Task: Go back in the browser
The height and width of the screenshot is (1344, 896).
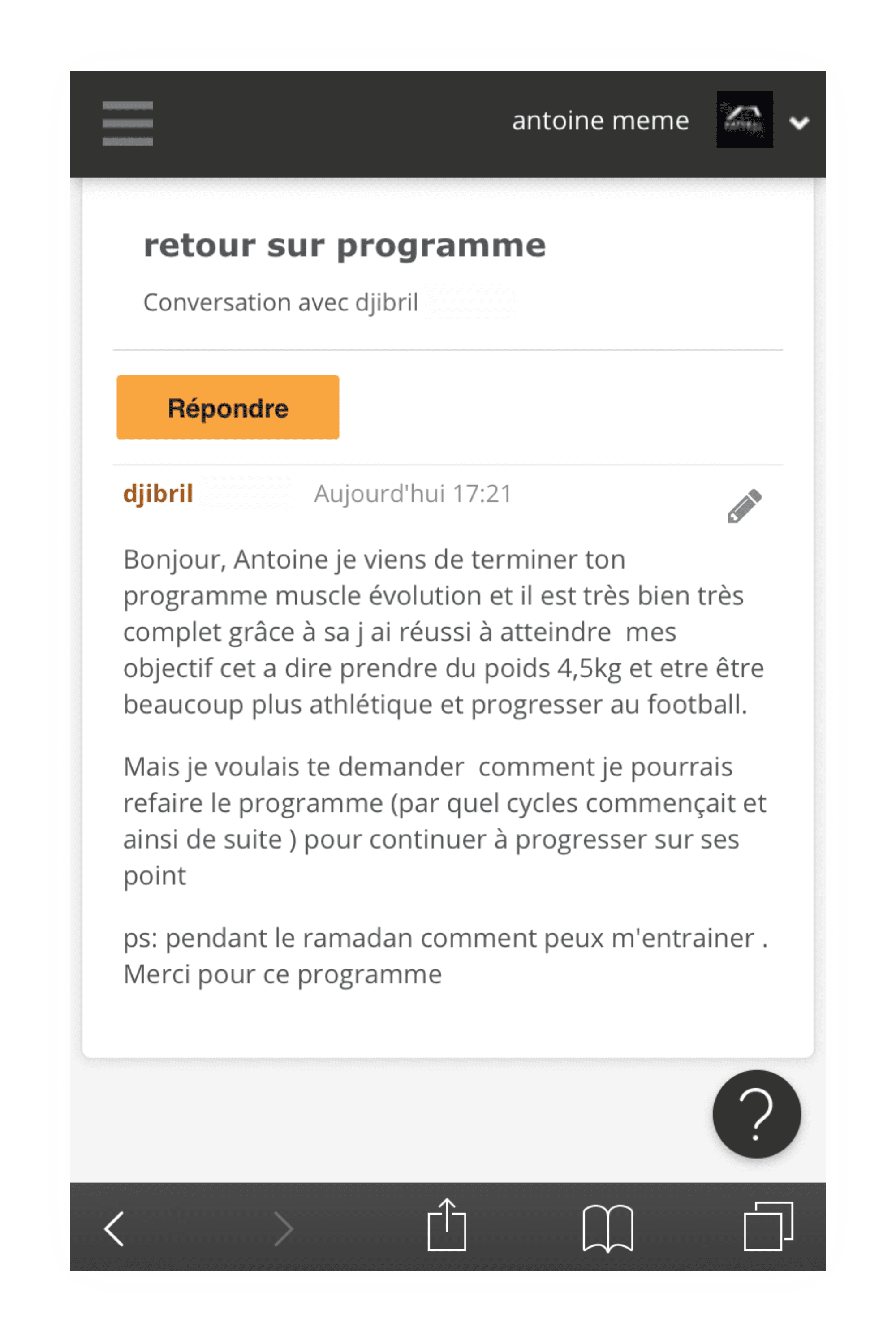Action: (x=114, y=1228)
